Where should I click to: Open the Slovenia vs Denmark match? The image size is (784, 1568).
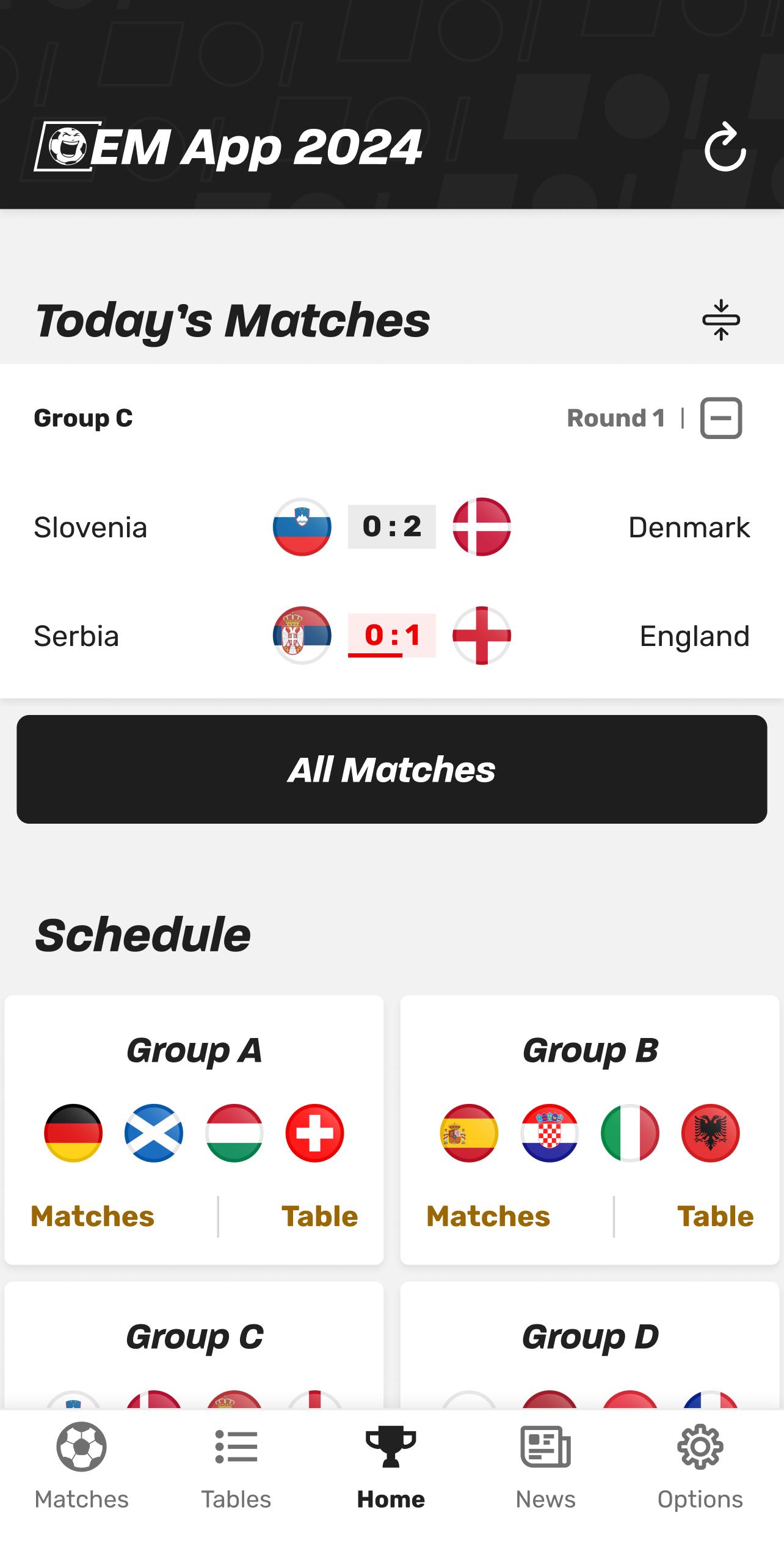coord(392,527)
